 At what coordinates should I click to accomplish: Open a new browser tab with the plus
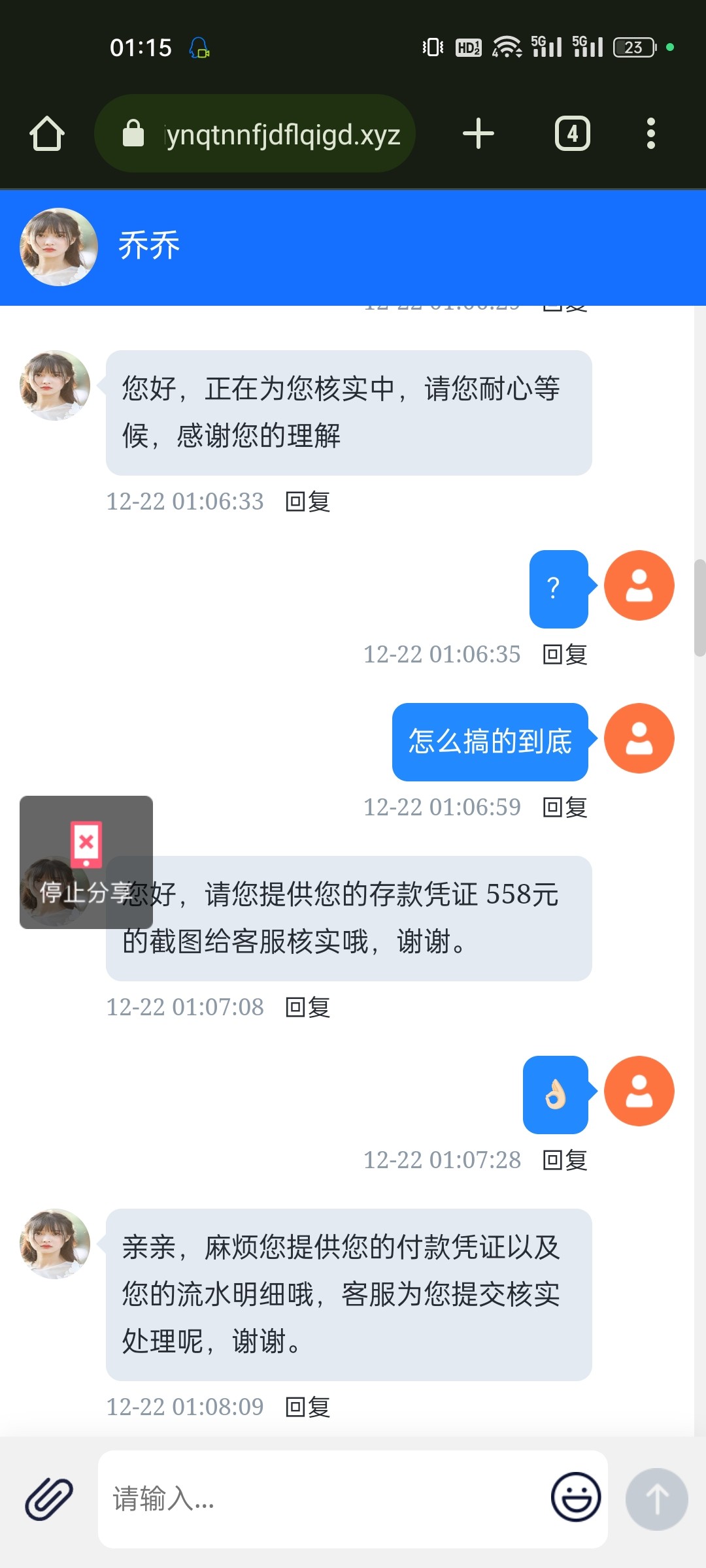click(478, 133)
